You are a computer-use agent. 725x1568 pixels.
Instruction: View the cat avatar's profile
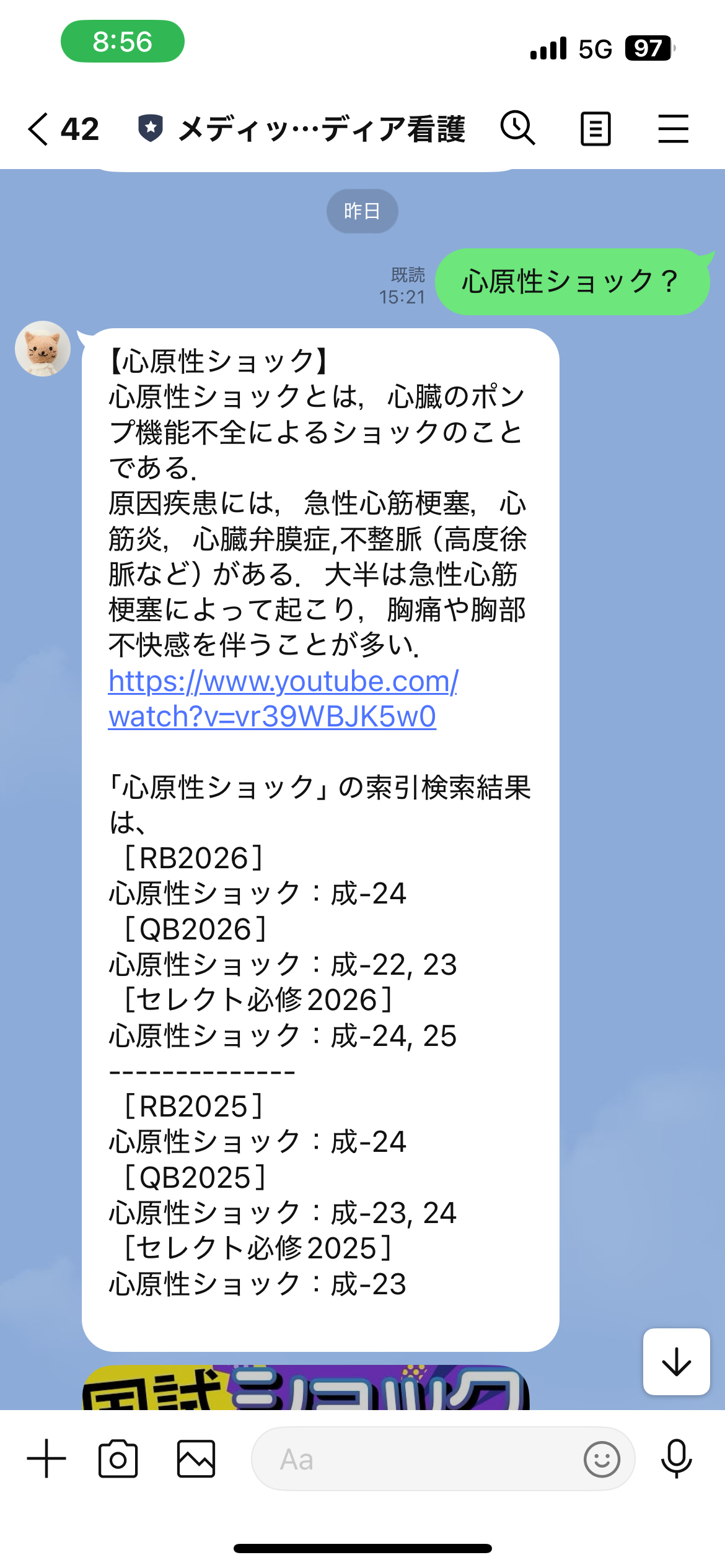click(43, 349)
